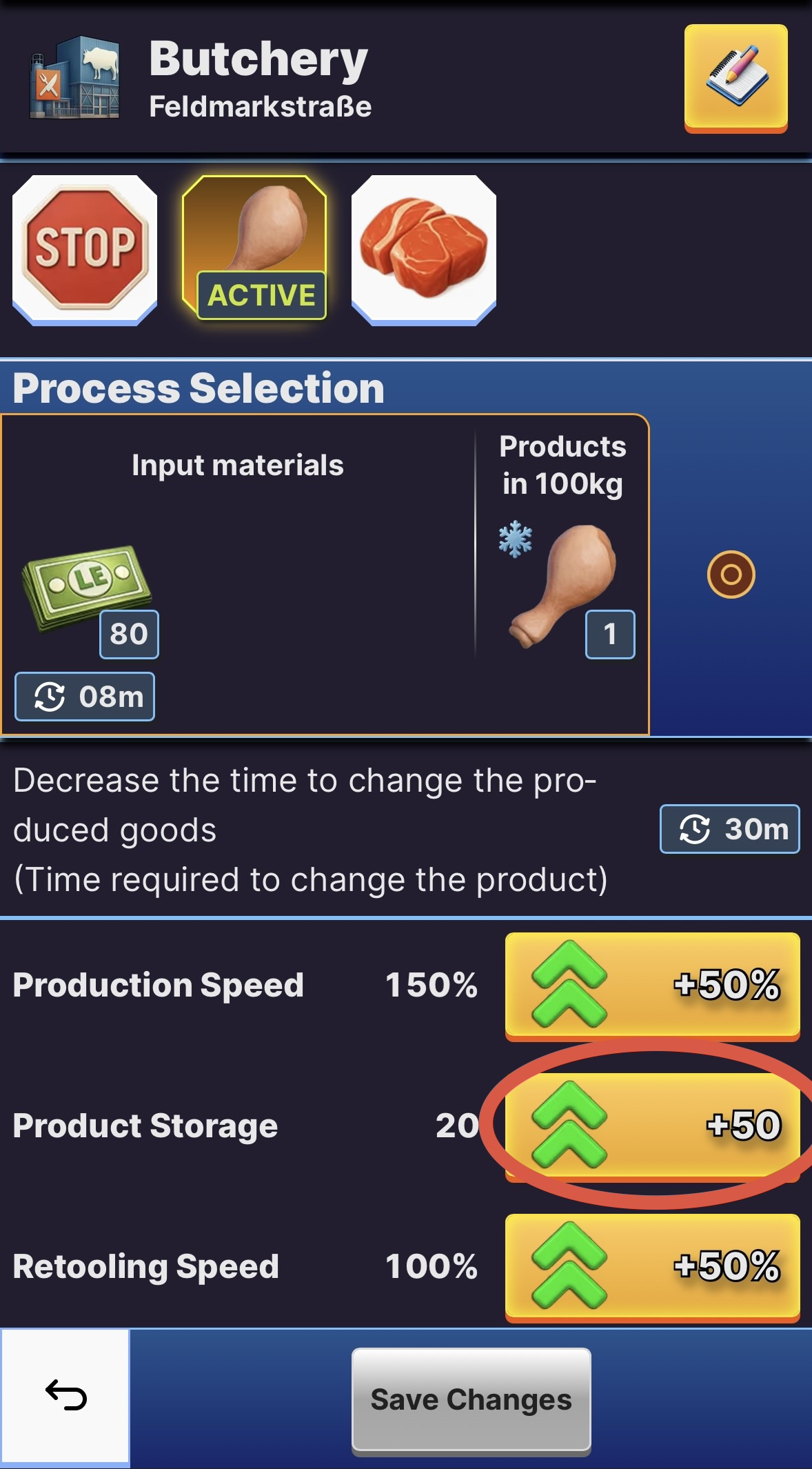
Task: Switch production to red meat
Action: [x=423, y=249]
